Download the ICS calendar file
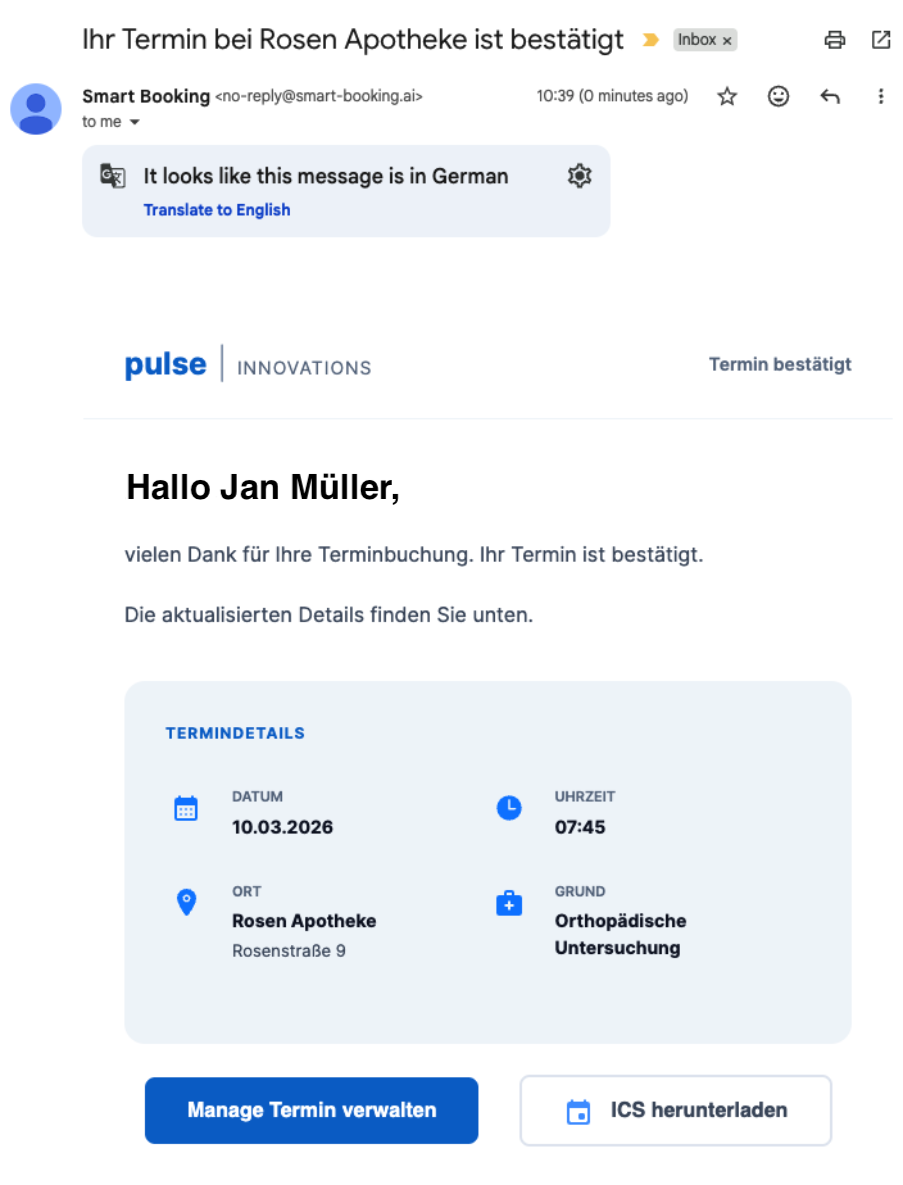 pyautogui.click(x=676, y=1110)
